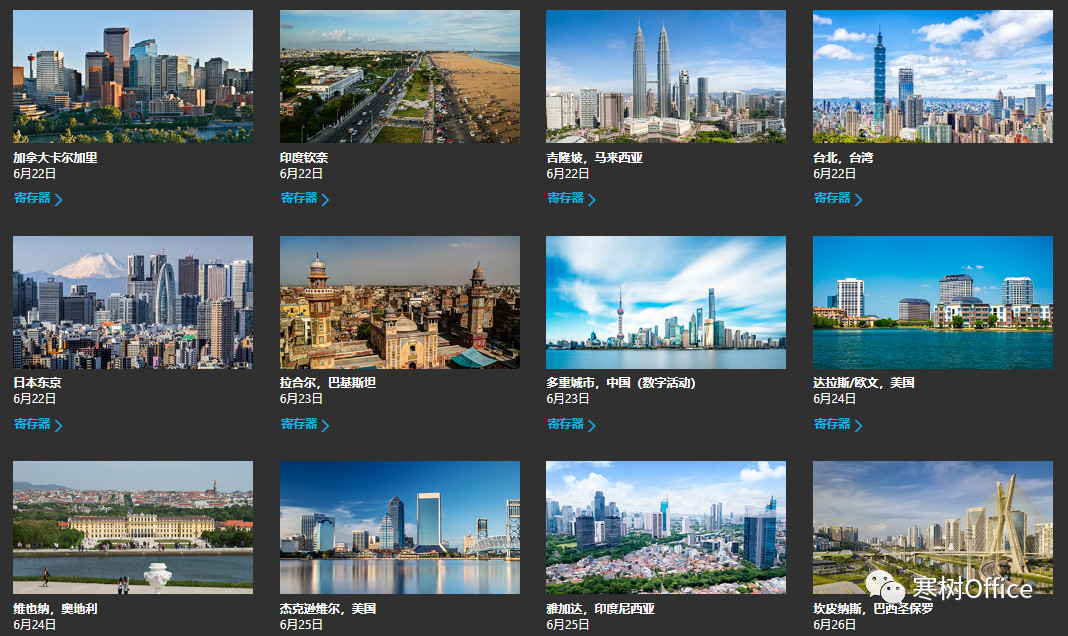1068x636 pixels.
Task: Open the 雅加达，印度尼西亚 event tile
Action: pyautogui.click(x=665, y=527)
